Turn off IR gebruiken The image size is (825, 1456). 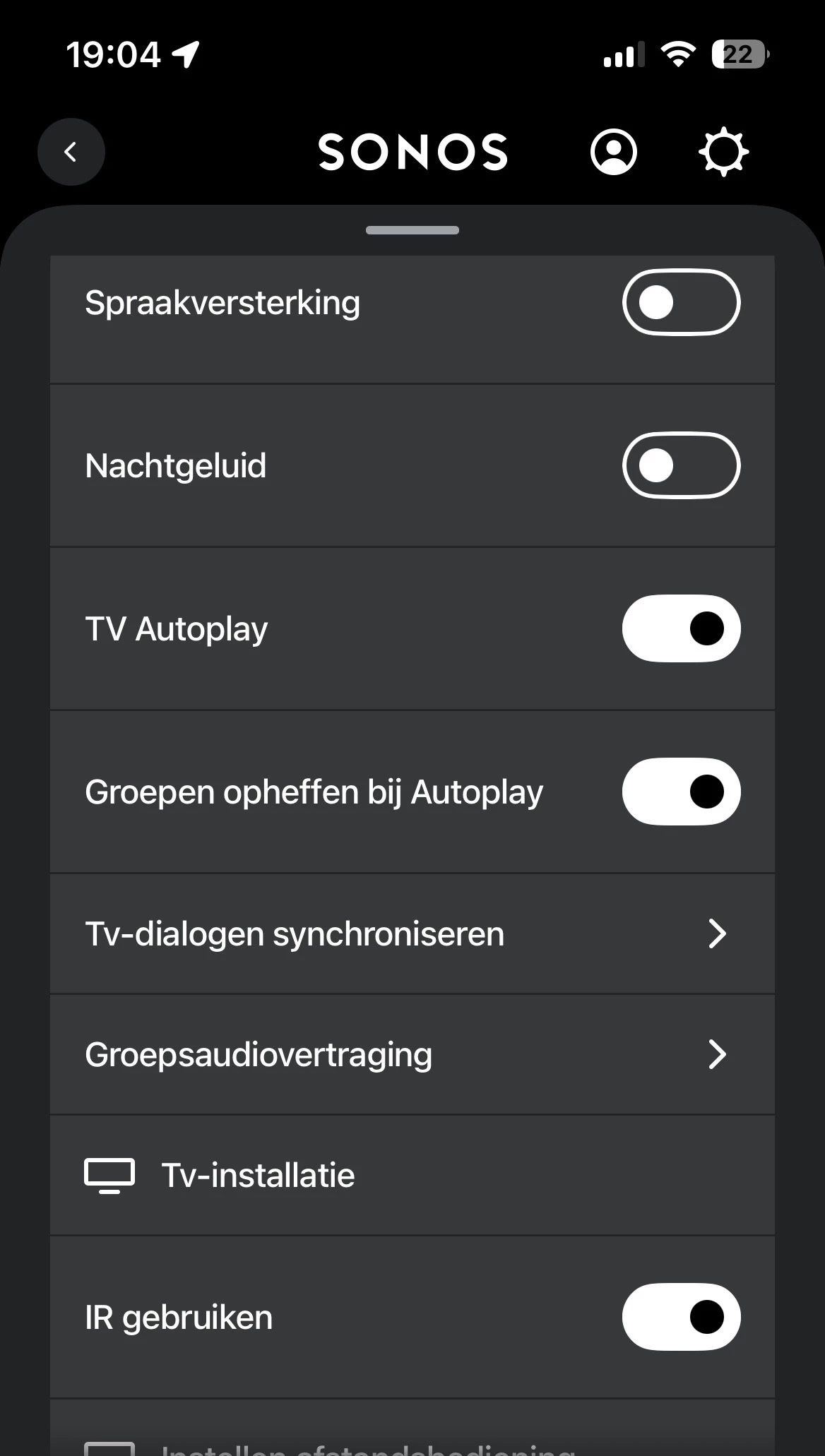681,1317
